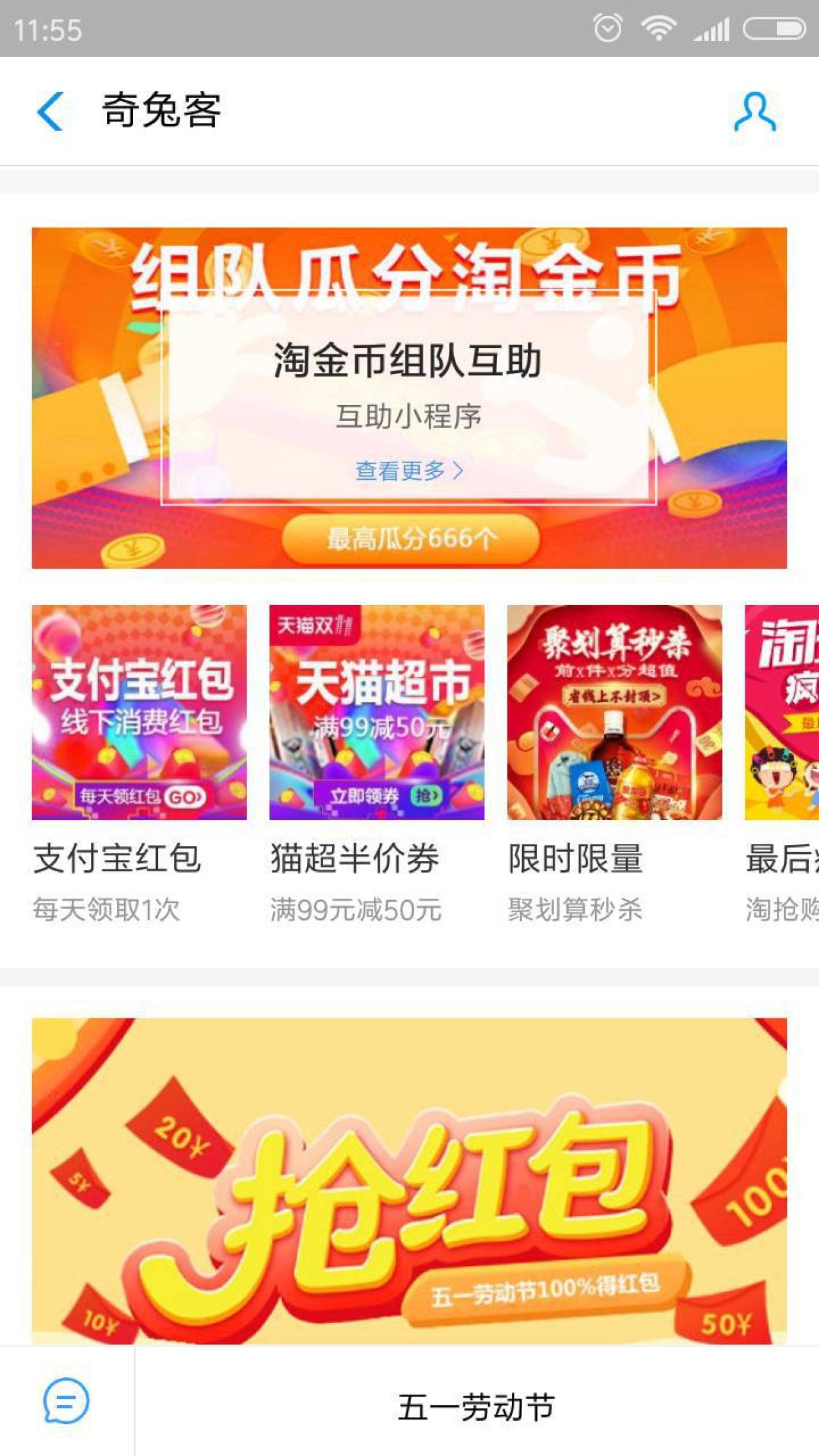Open the 五一劳动节 menu

[x=476, y=1407]
